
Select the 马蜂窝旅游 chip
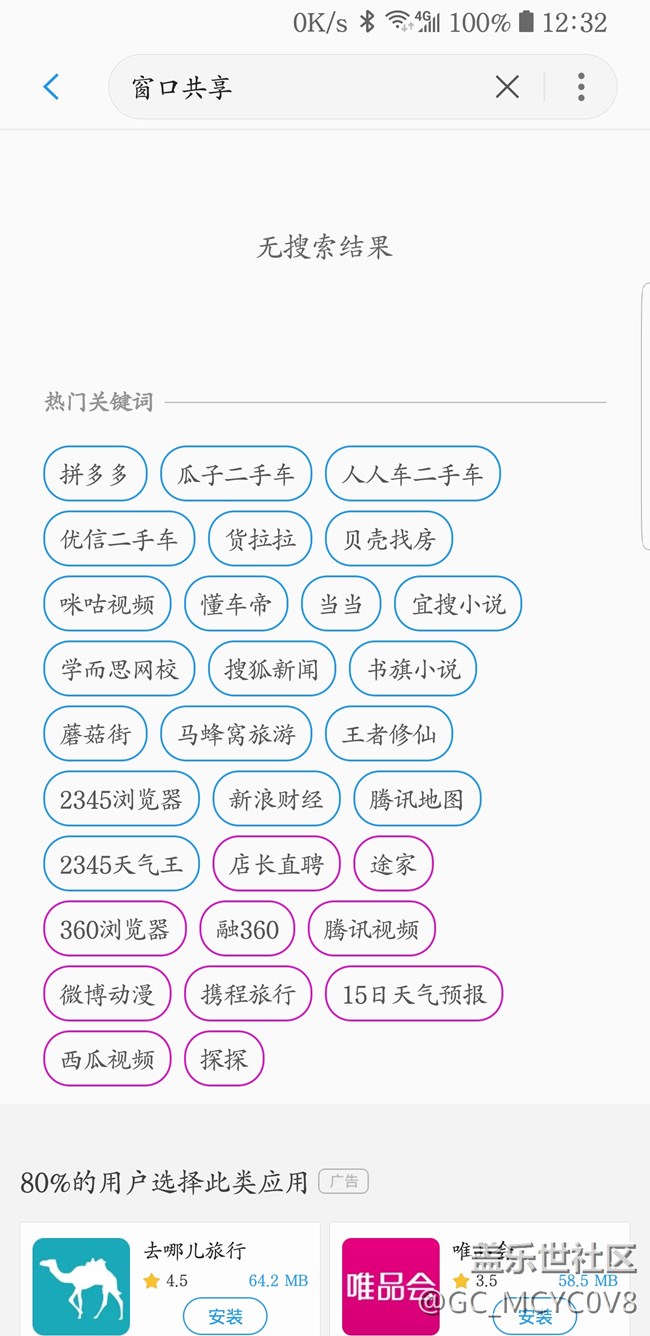pyautogui.click(x=236, y=734)
